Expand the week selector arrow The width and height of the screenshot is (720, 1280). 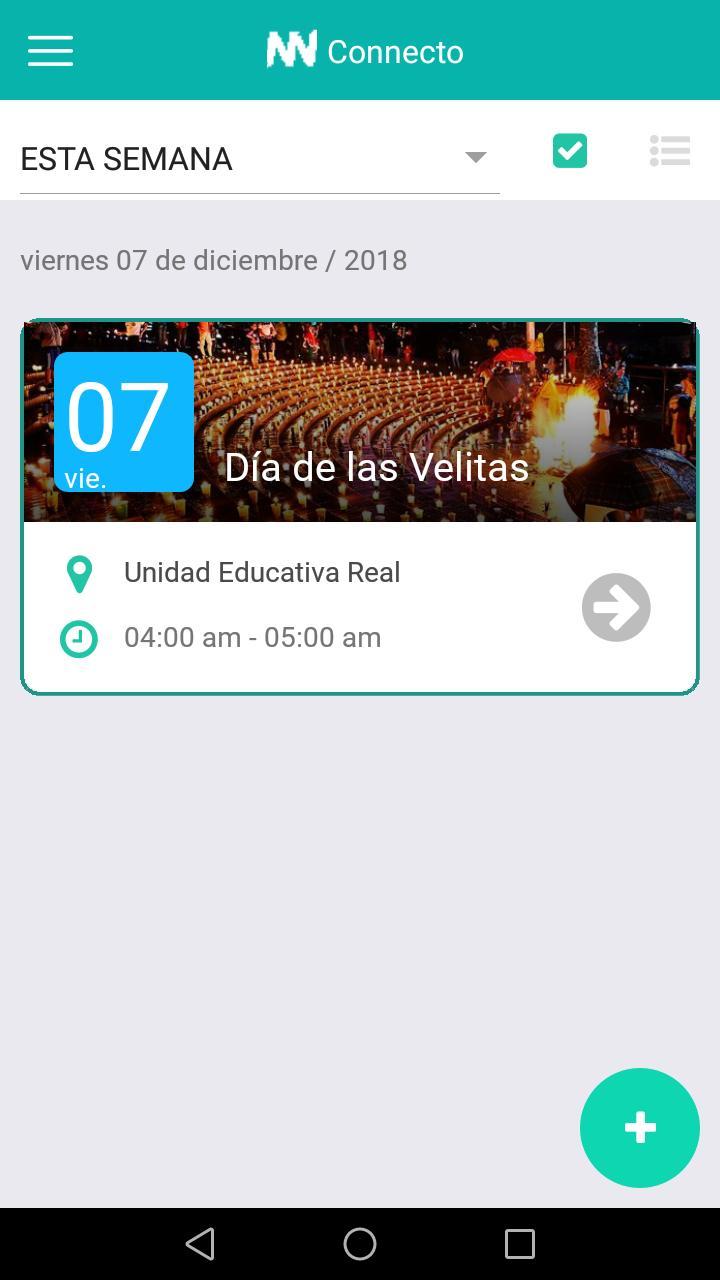[476, 157]
